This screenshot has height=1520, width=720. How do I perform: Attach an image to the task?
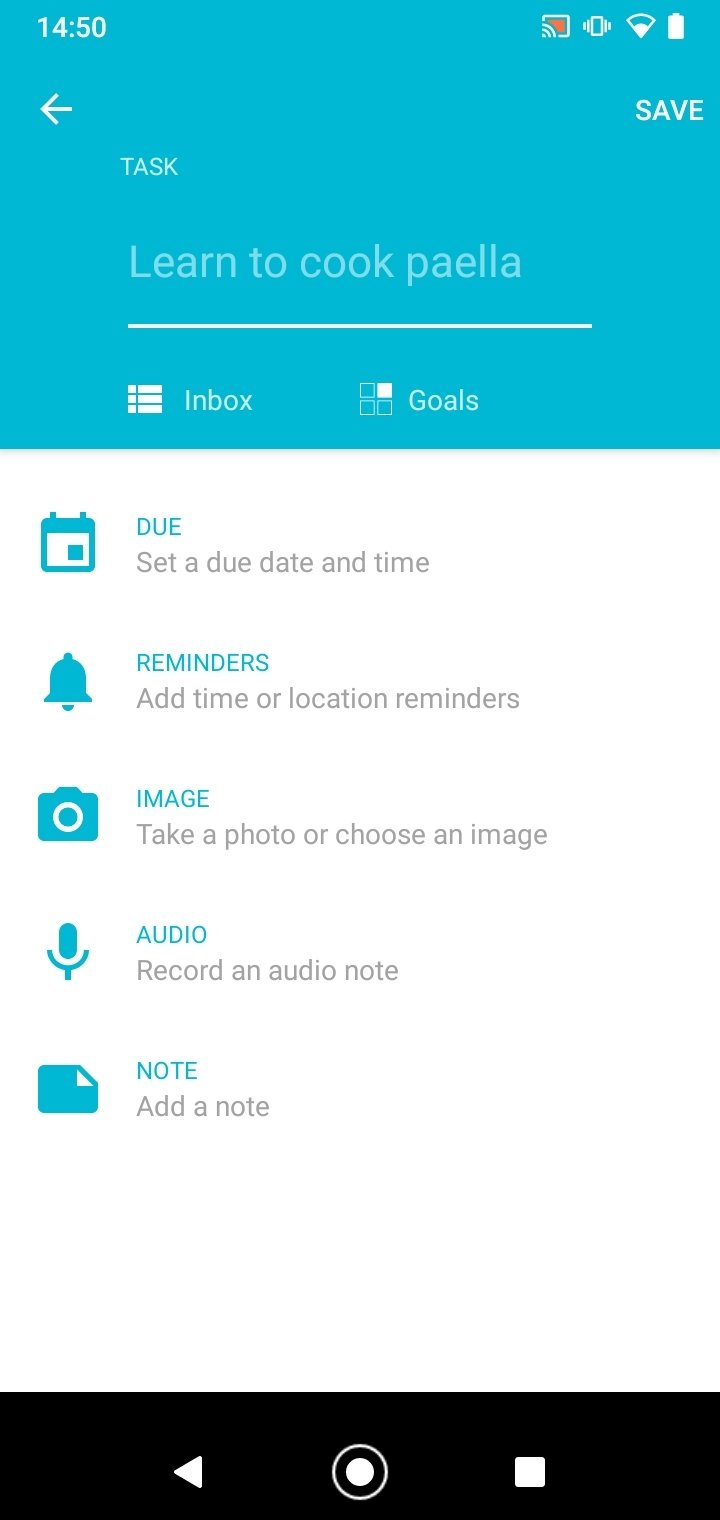[341, 817]
